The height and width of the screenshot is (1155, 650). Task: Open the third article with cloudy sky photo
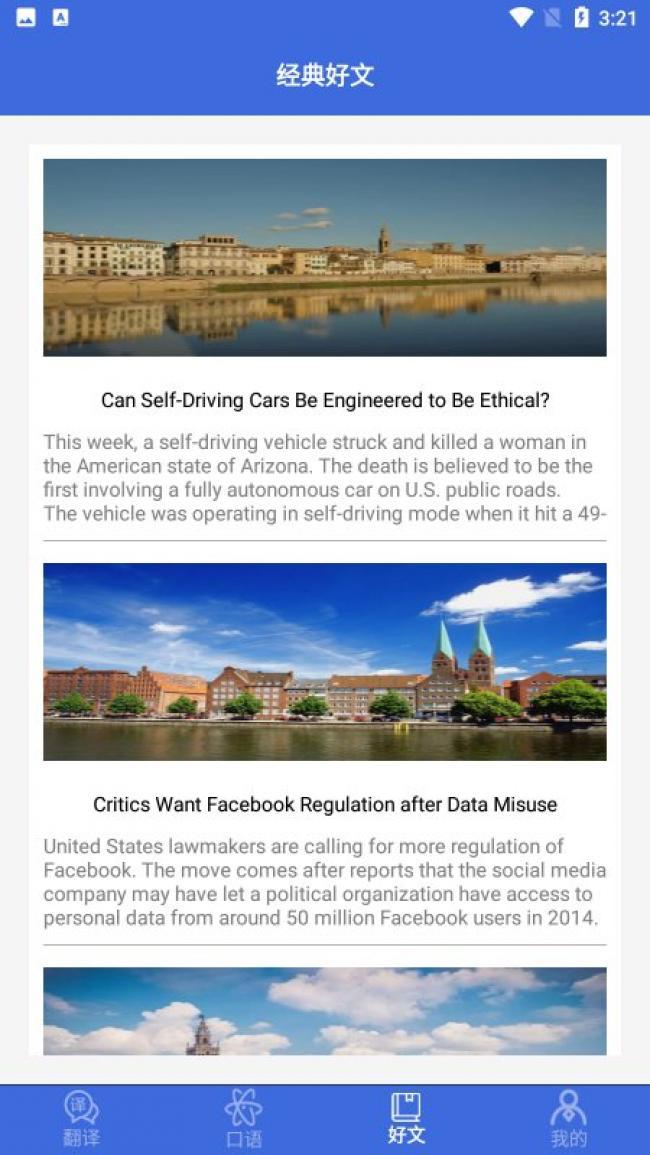[325, 1011]
